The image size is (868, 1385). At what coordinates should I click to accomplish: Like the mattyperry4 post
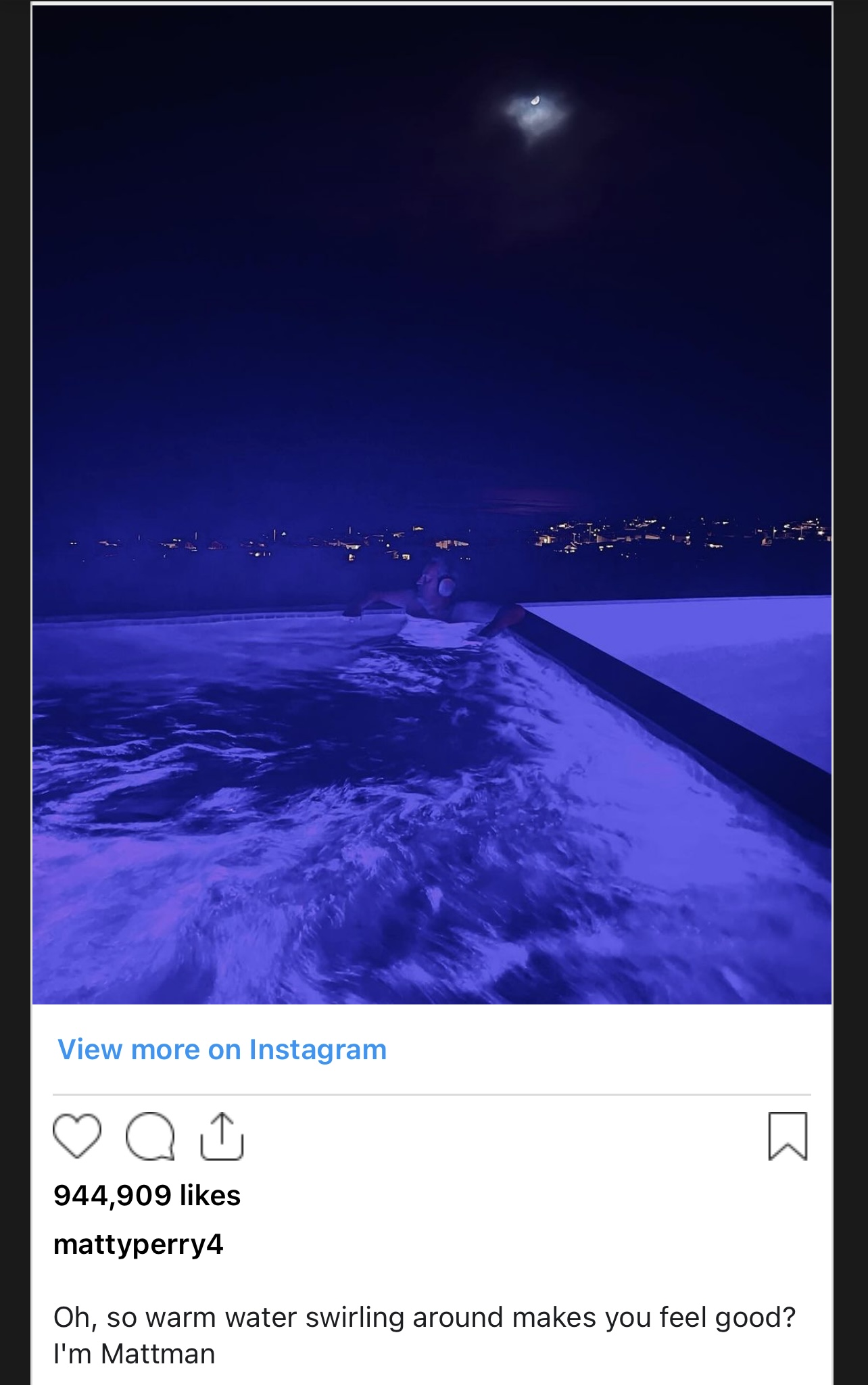pos(76,1136)
